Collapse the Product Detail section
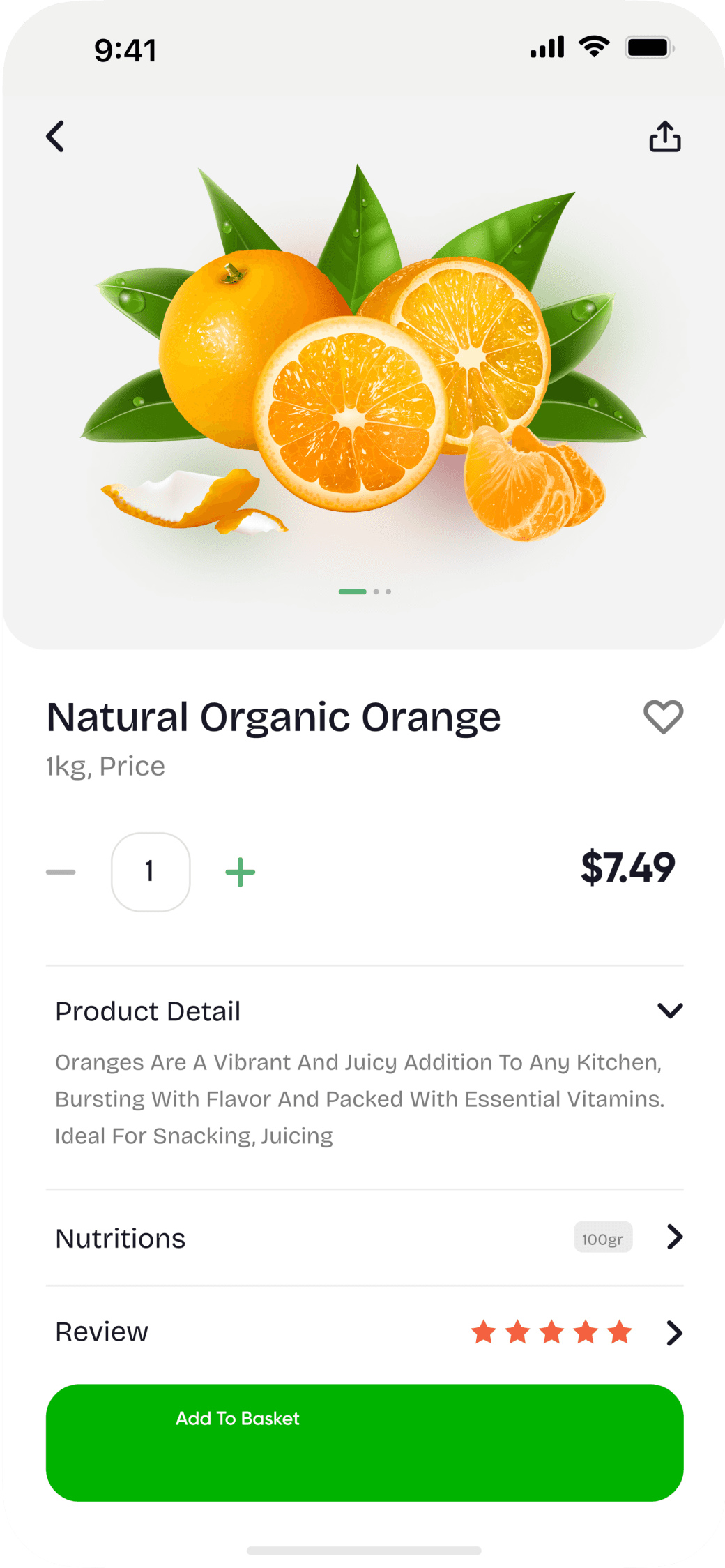 [x=670, y=1011]
